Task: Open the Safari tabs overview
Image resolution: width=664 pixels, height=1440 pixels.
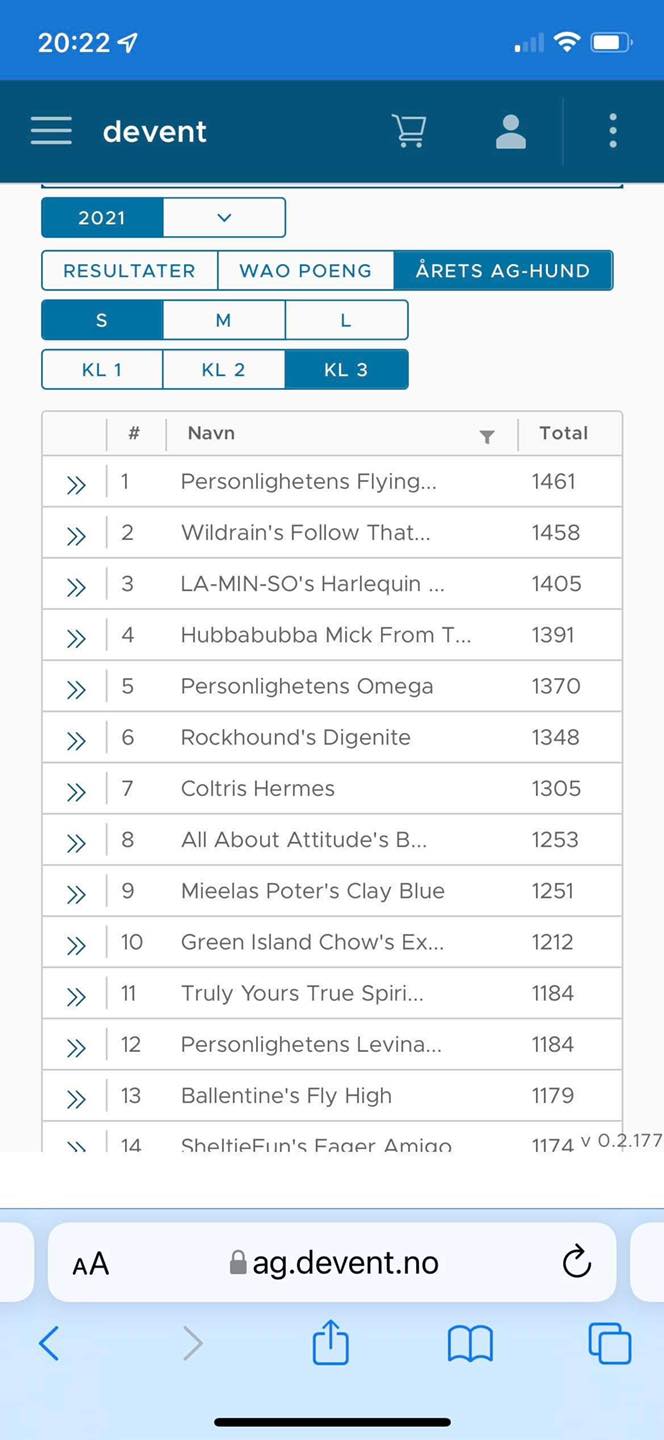Action: [610, 1343]
